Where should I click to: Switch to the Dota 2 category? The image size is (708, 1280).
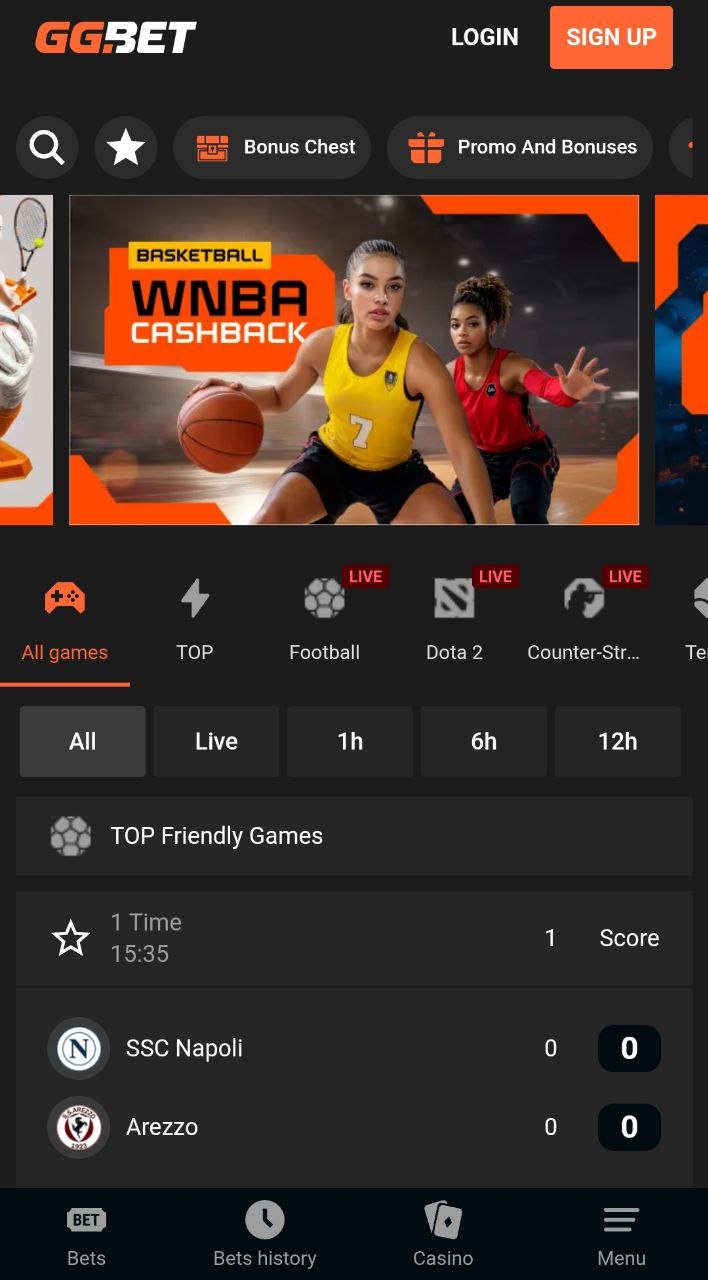[x=454, y=620]
